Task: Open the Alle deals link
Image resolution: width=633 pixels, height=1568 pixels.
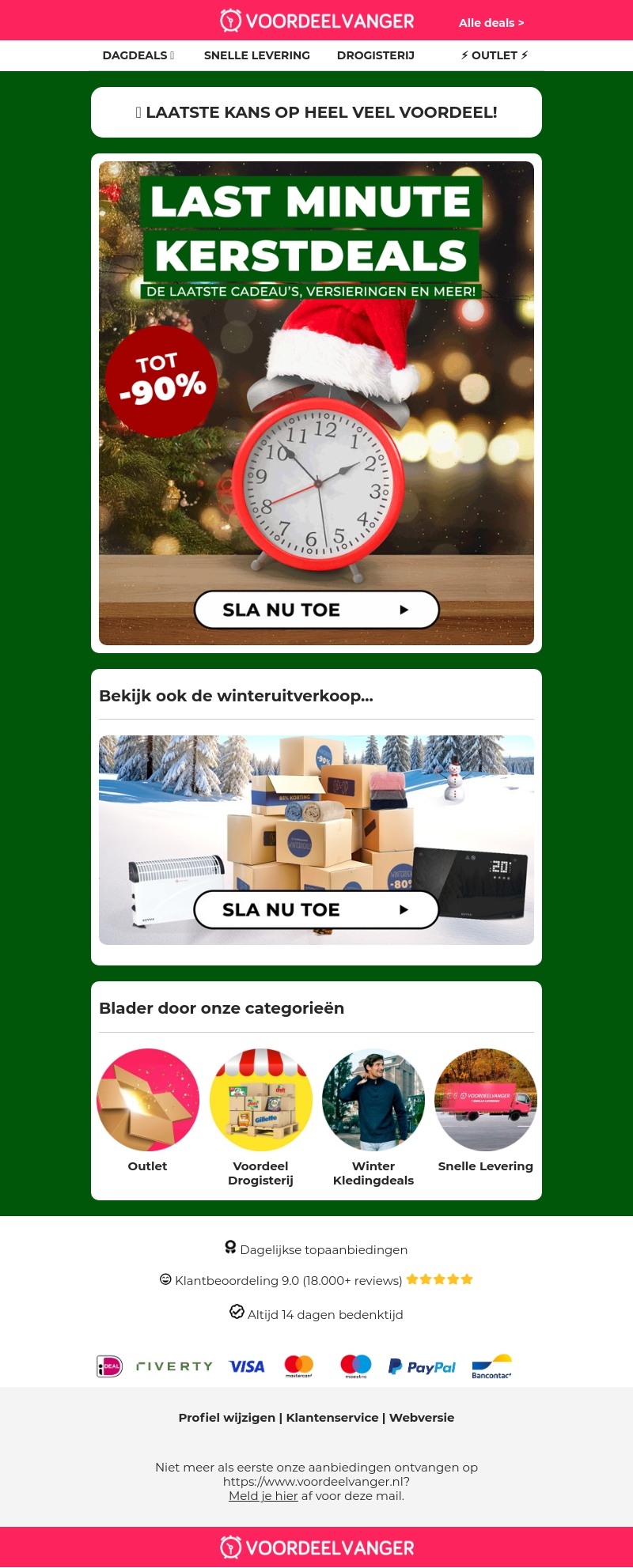Action: tap(491, 23)
